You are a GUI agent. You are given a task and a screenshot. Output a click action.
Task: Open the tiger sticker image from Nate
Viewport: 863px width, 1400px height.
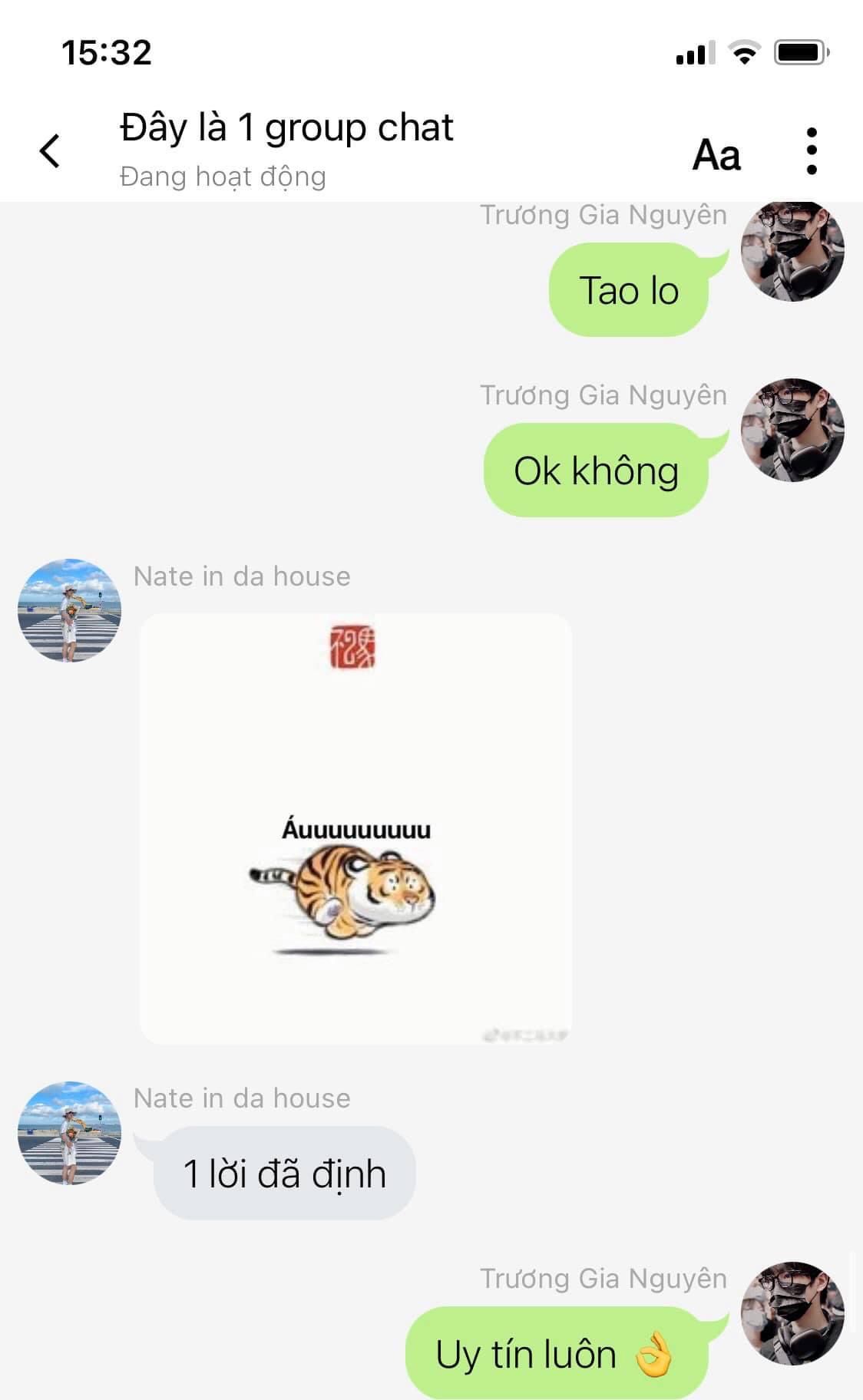(x=355, y=828)
